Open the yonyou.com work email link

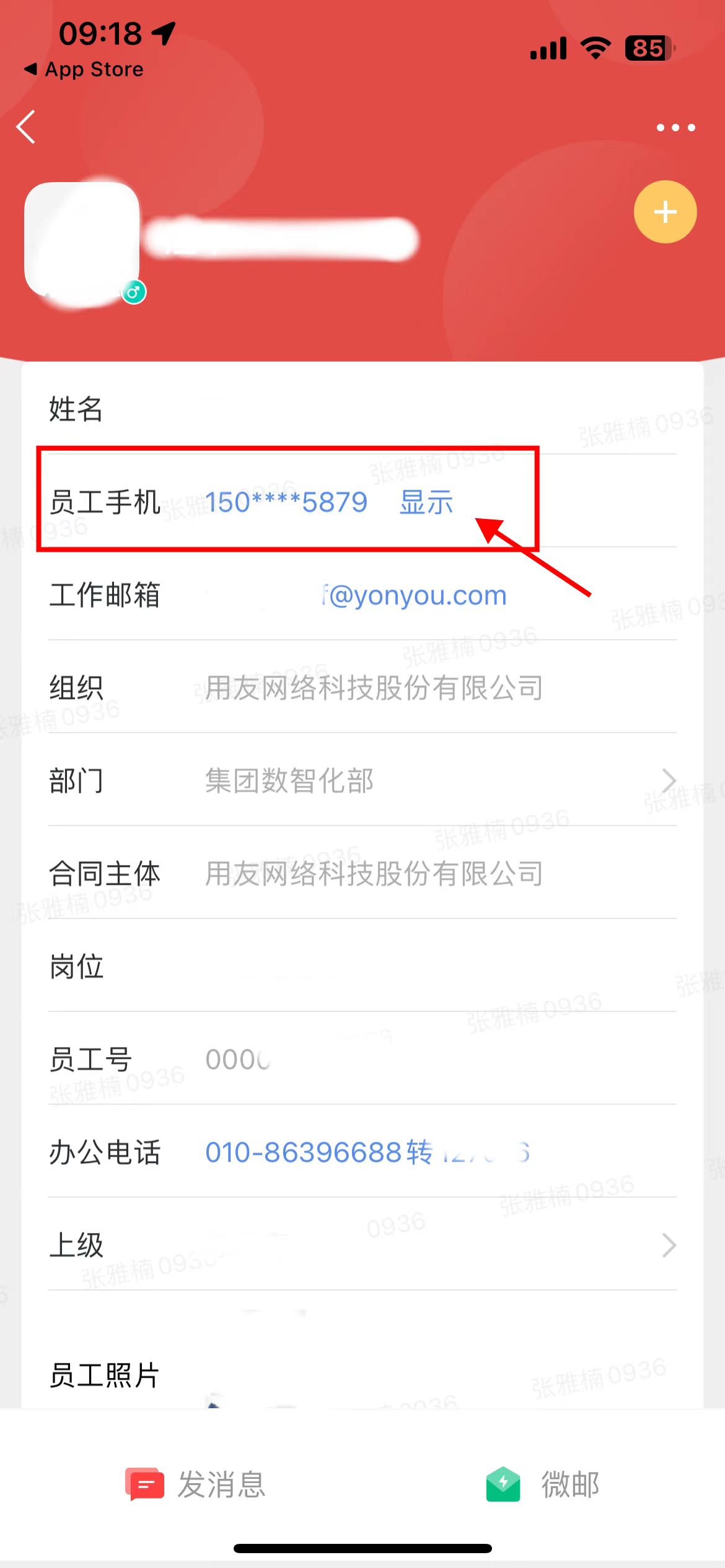click(414, 595)
